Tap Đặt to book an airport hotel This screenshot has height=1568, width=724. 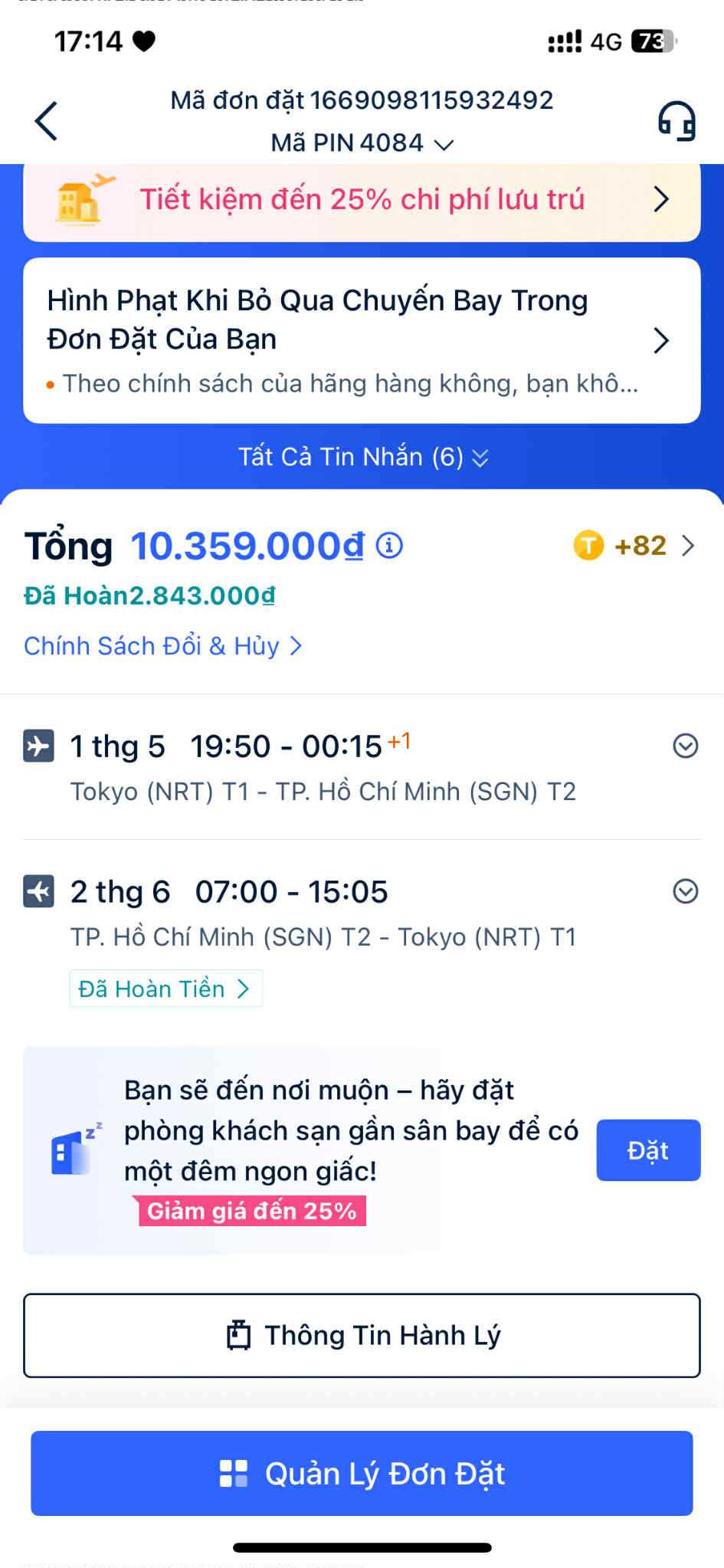648,1150
